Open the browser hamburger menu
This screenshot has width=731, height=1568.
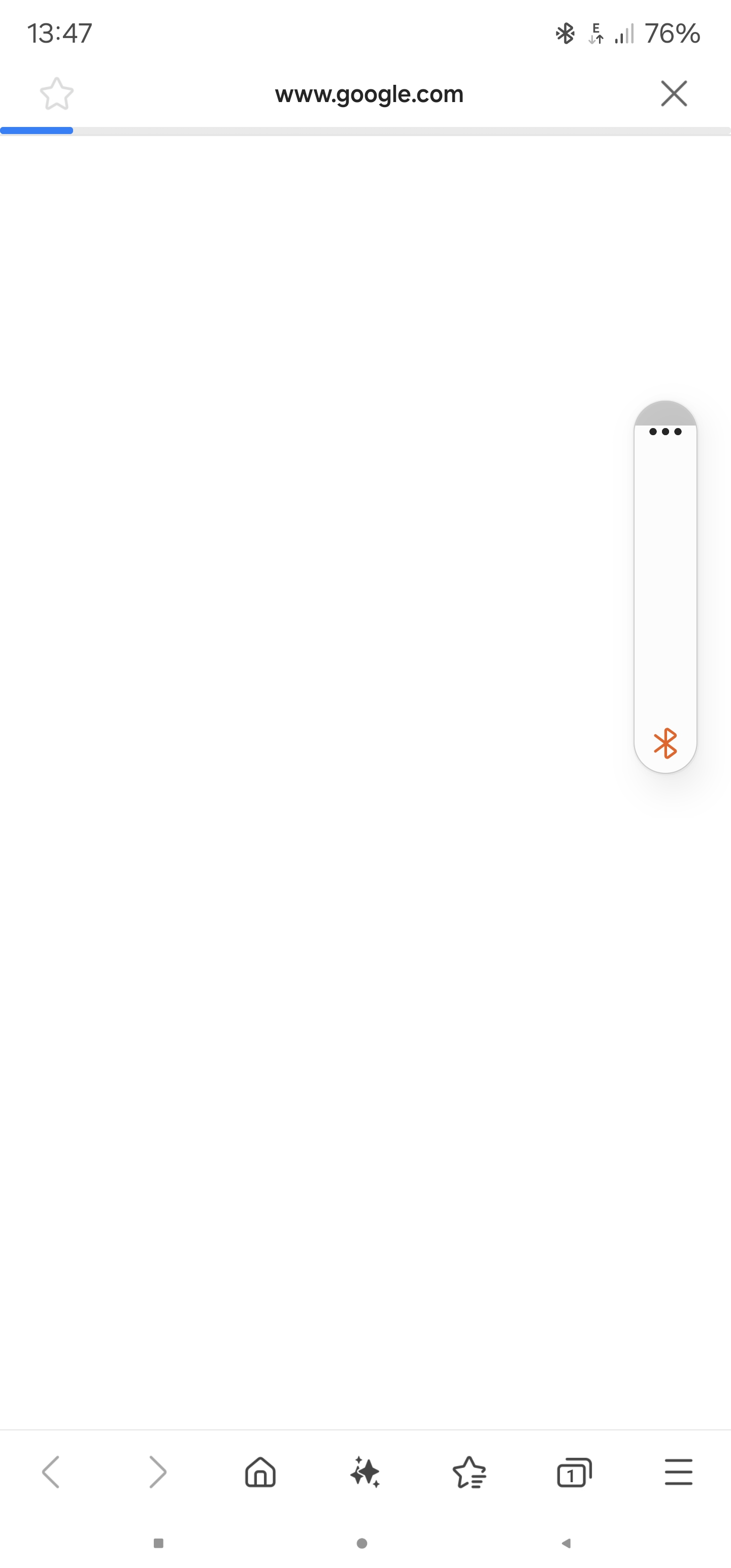point(679,1473)
